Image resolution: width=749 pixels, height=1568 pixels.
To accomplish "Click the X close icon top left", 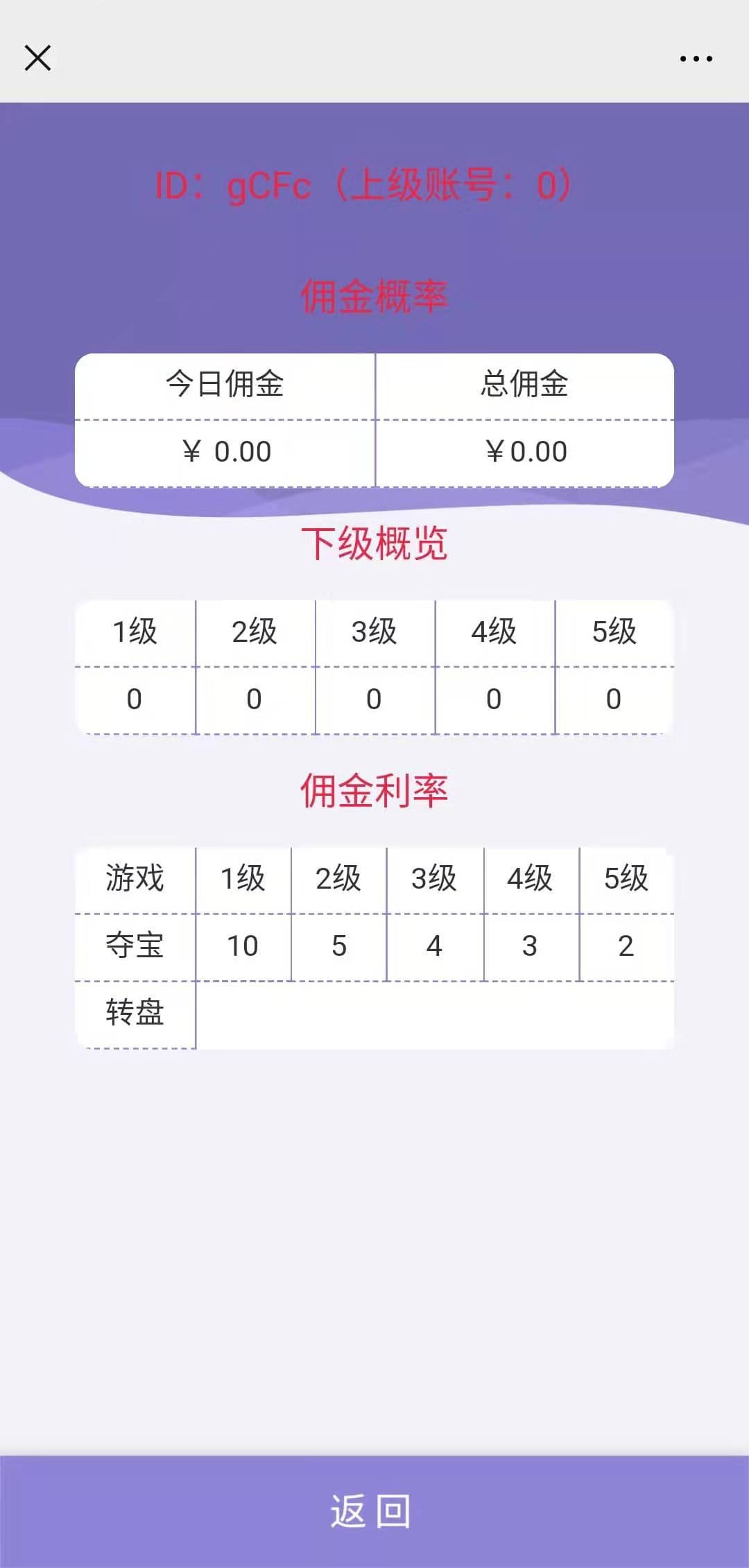I will tap(37, 58).
